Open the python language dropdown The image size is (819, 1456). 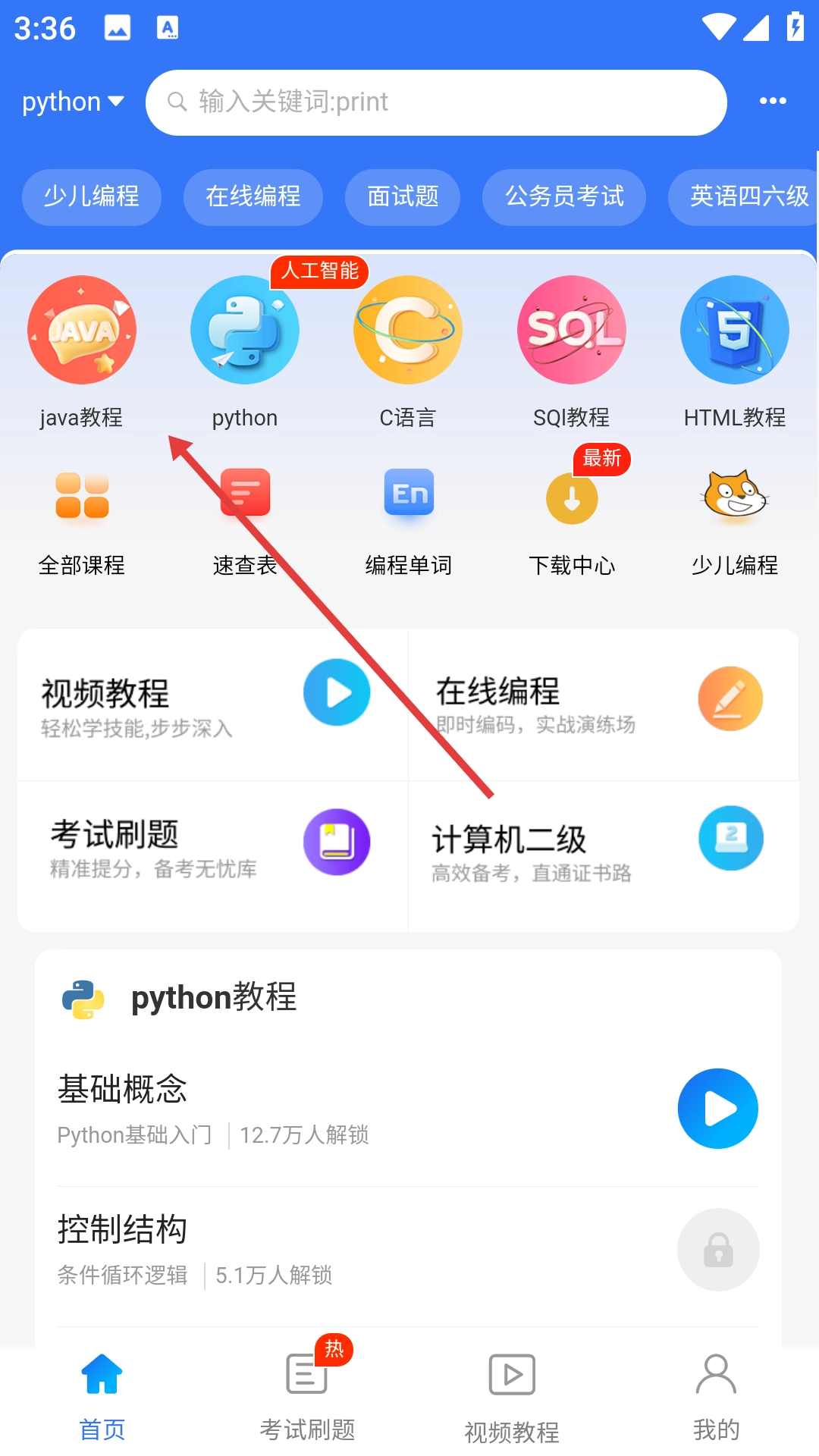[73, 102]
